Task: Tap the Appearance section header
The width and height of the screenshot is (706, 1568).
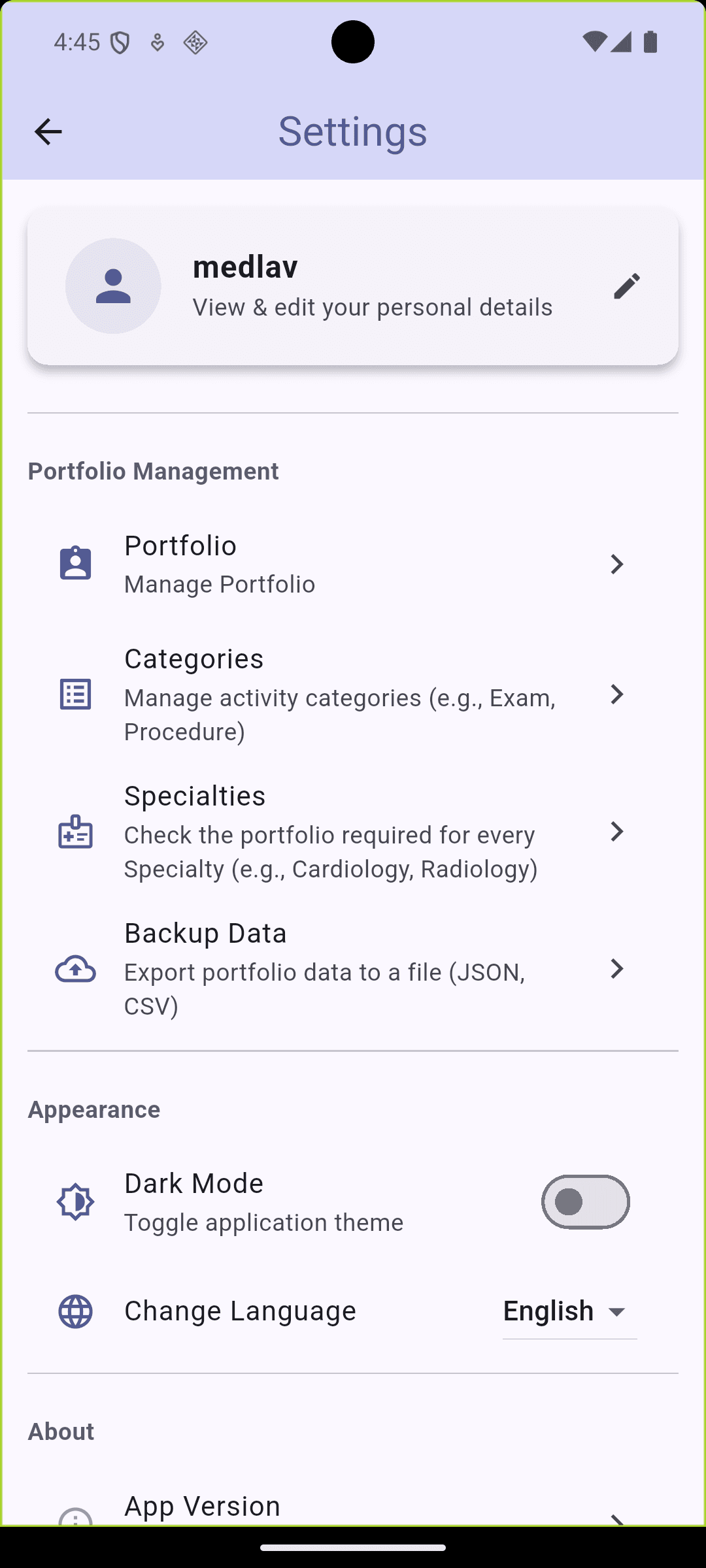Action: [93, 1109]
